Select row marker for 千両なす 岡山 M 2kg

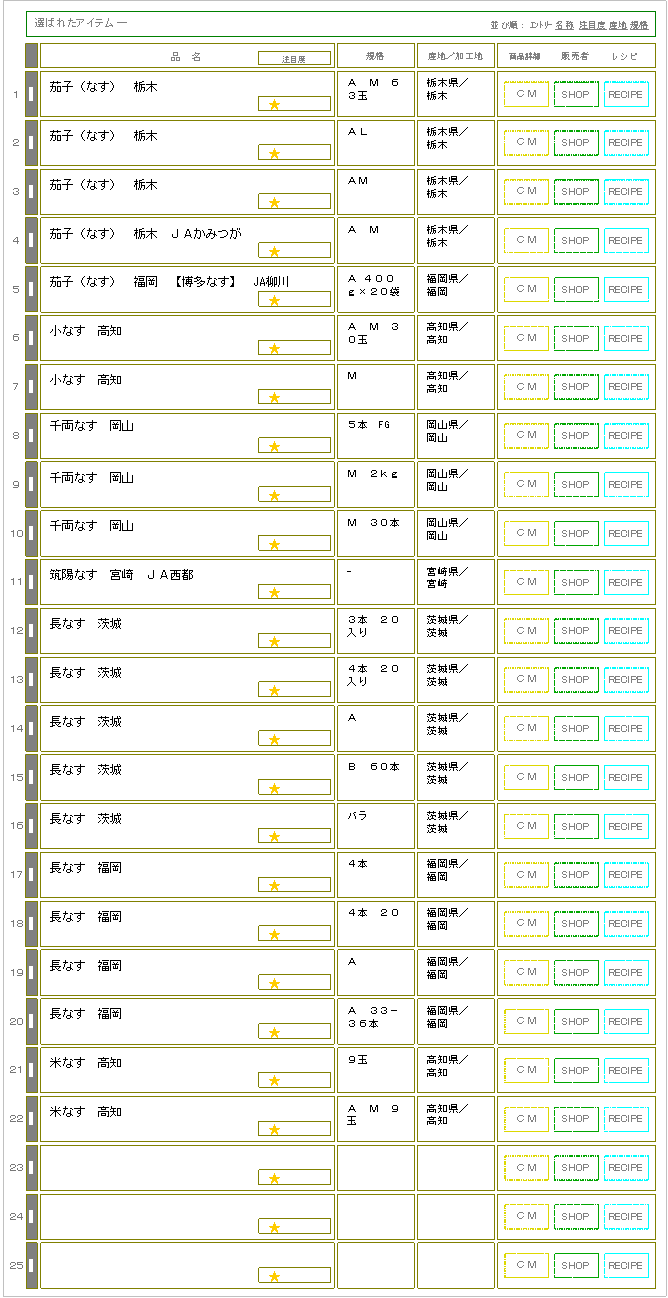(x=31, y=484)
